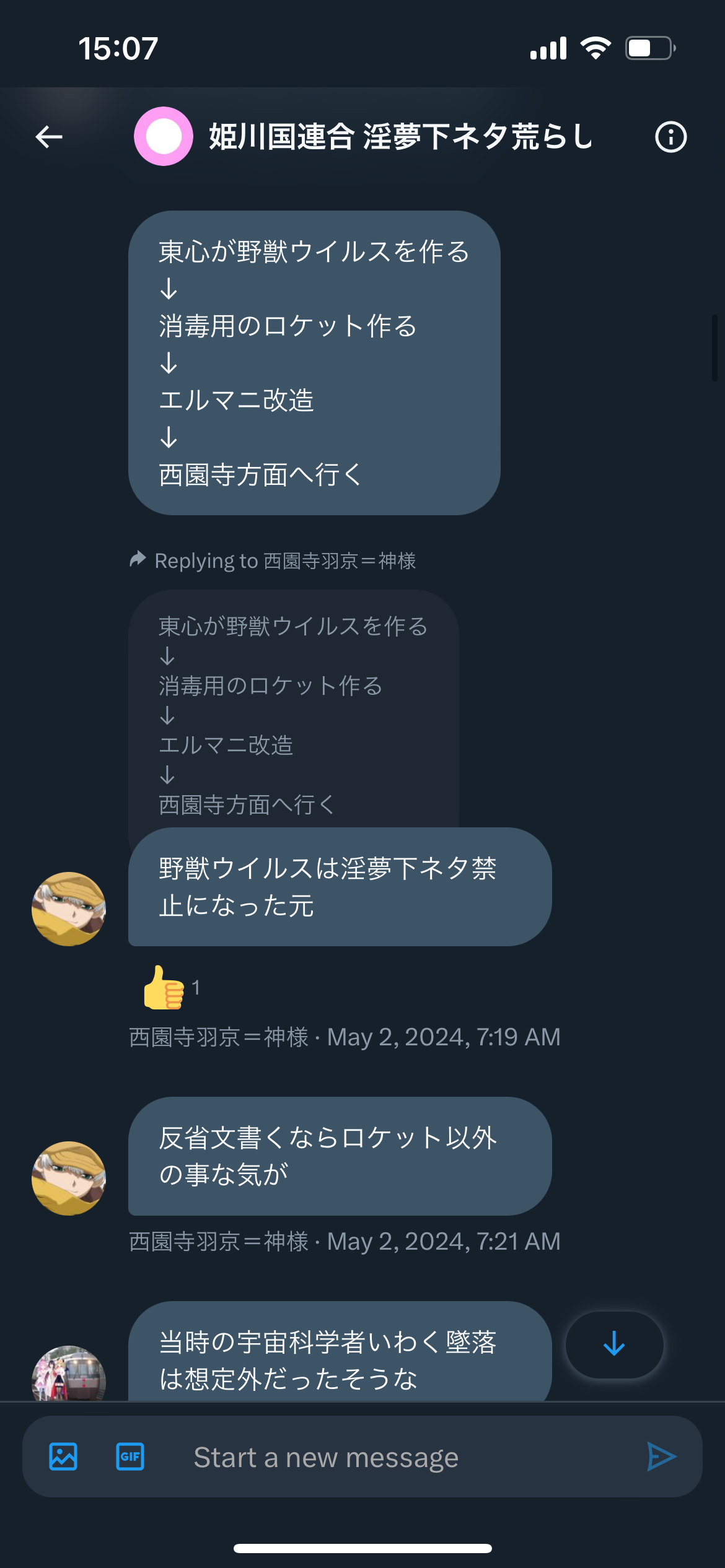View the avatar beside 反省文書くなら message
Screen dimensions: 725x1568
tap(69, 1178)
